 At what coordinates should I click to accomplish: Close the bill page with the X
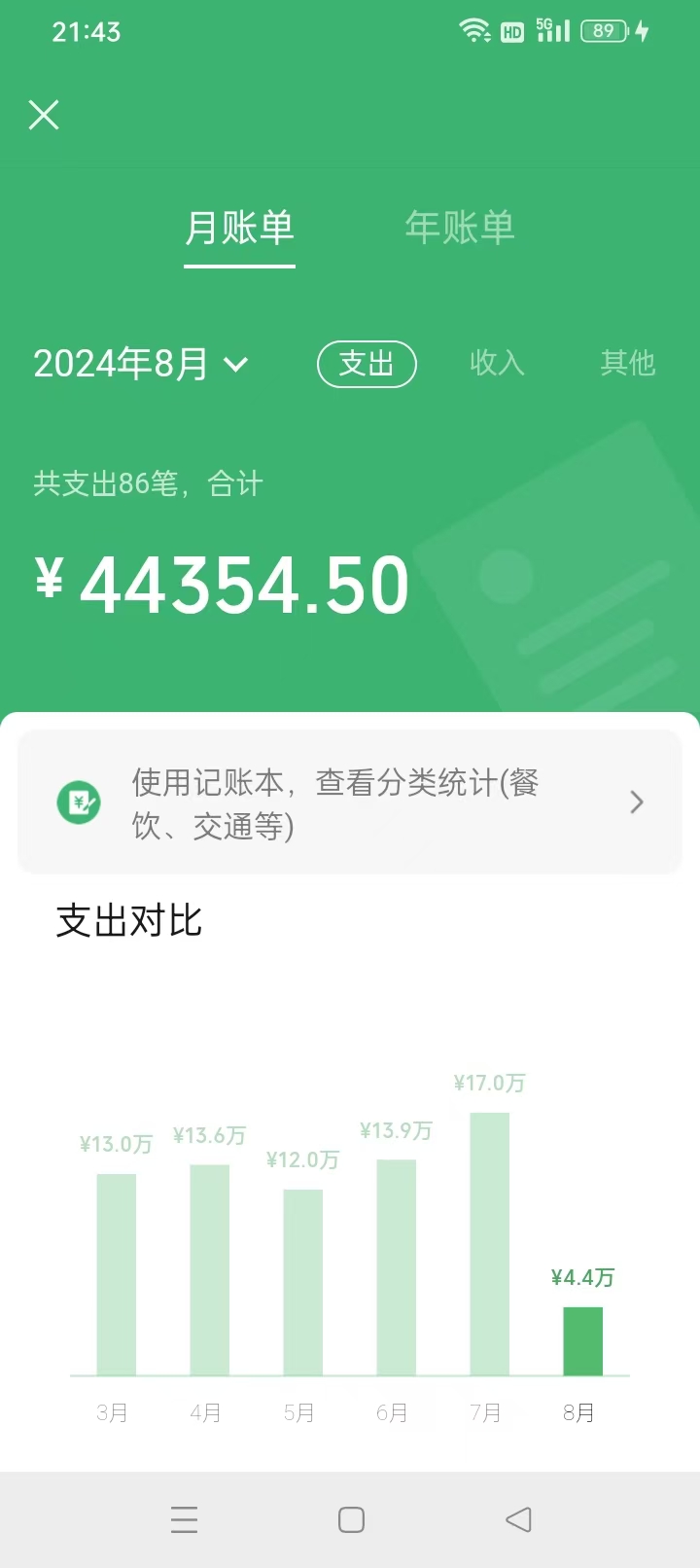(43, 115)
